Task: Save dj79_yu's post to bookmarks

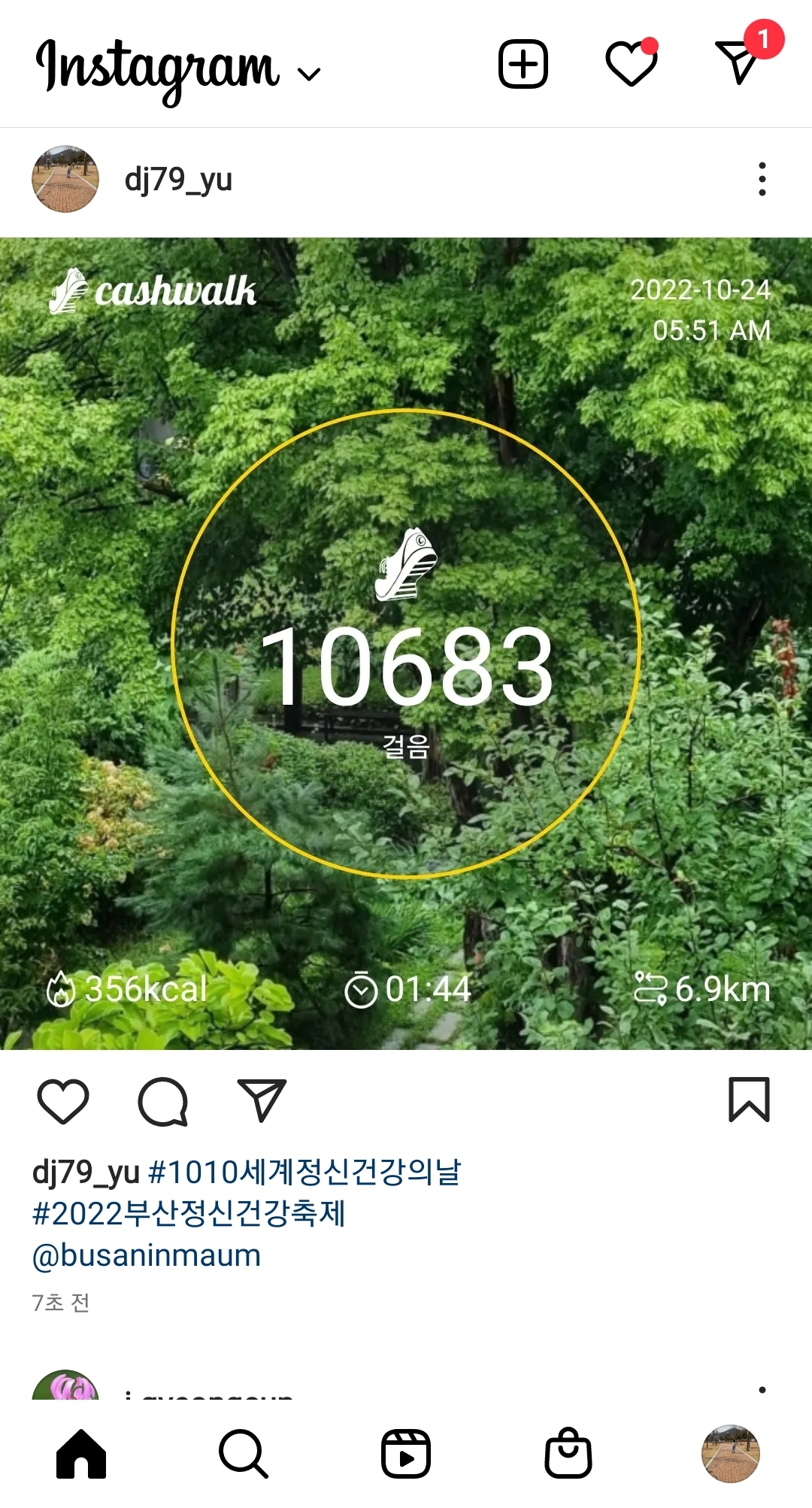Action: (x=749, y=1100)
